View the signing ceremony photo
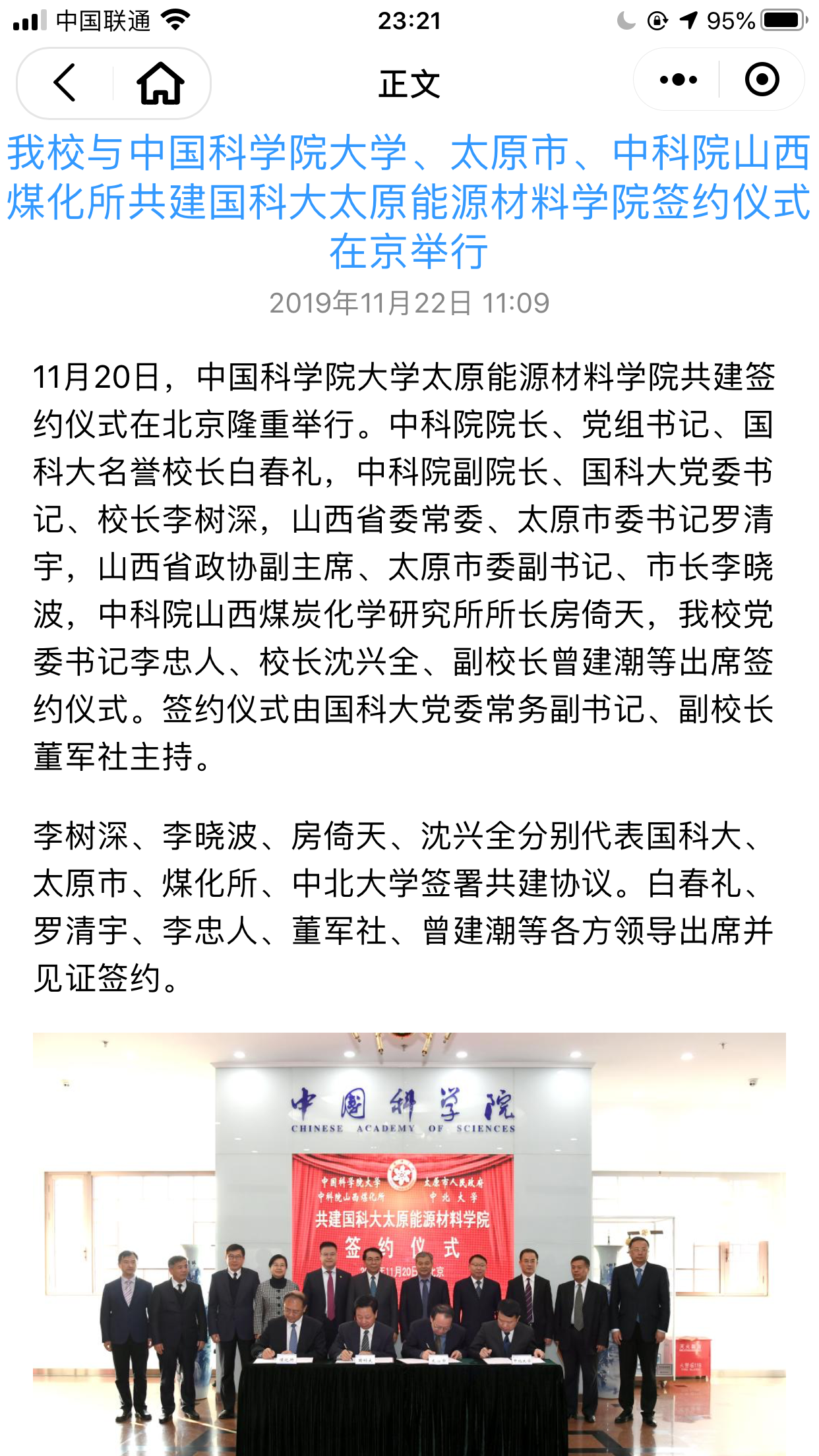 tap(409, 1243)
